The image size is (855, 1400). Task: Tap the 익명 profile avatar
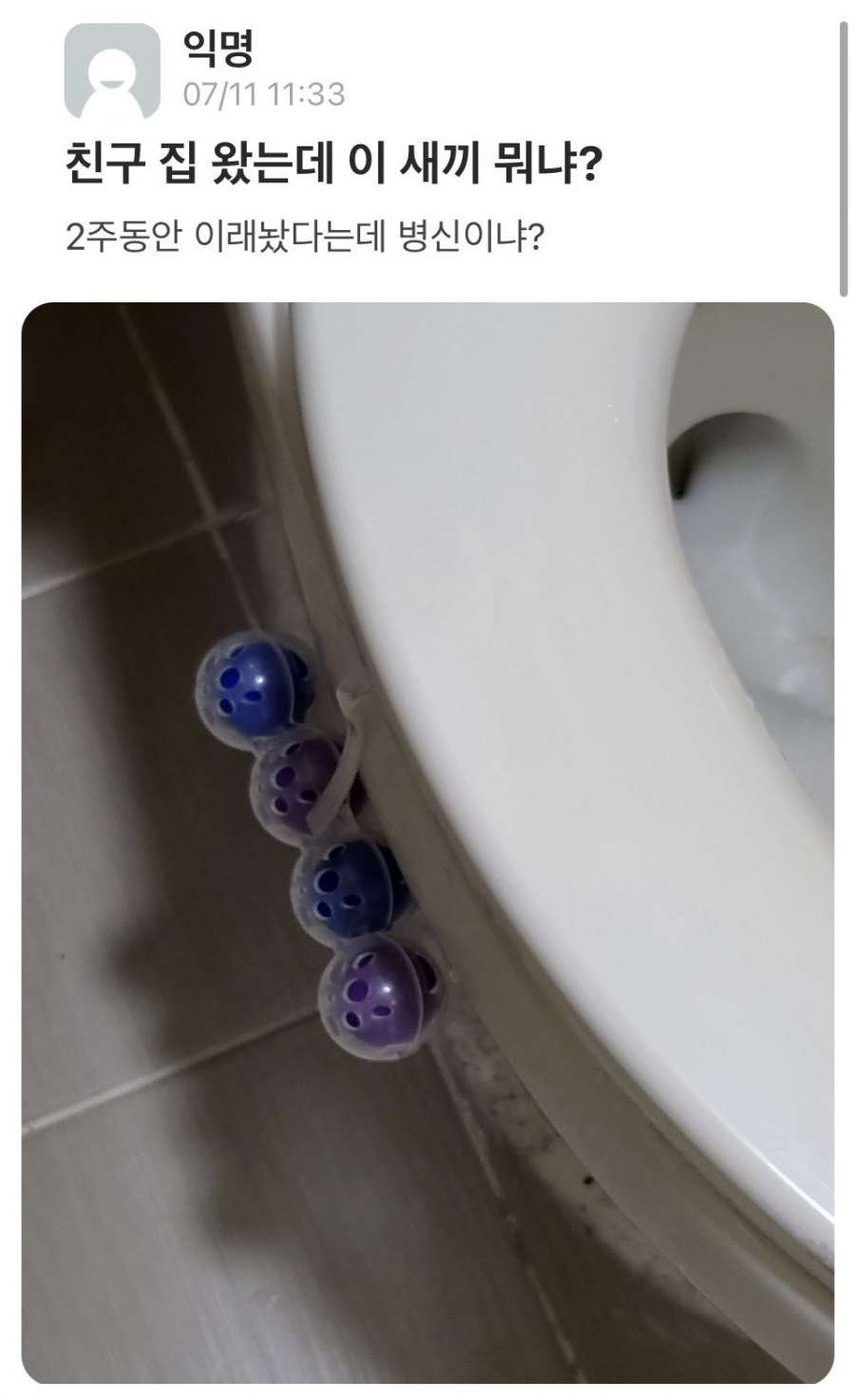[x=112, y=71]
